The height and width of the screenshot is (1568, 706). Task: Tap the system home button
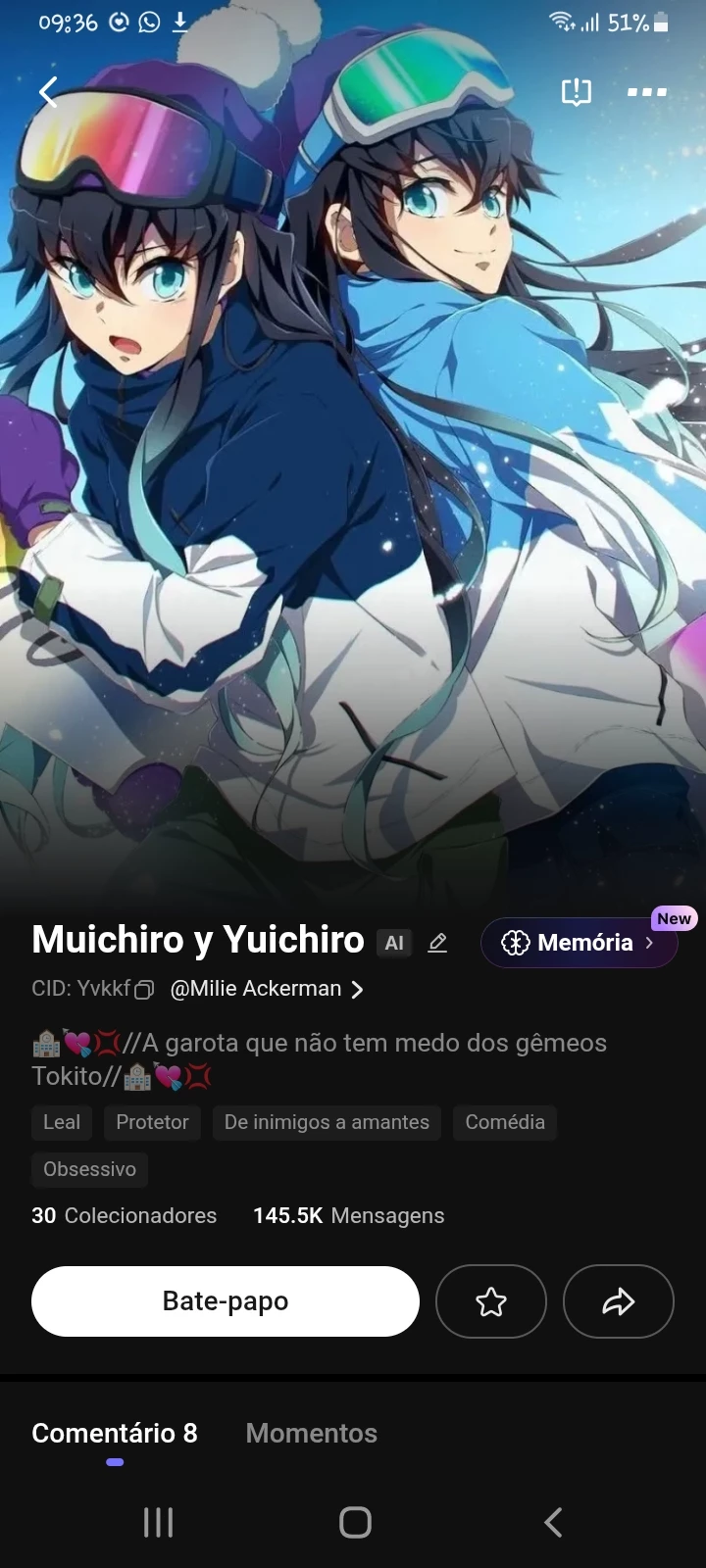(355, 1522)
